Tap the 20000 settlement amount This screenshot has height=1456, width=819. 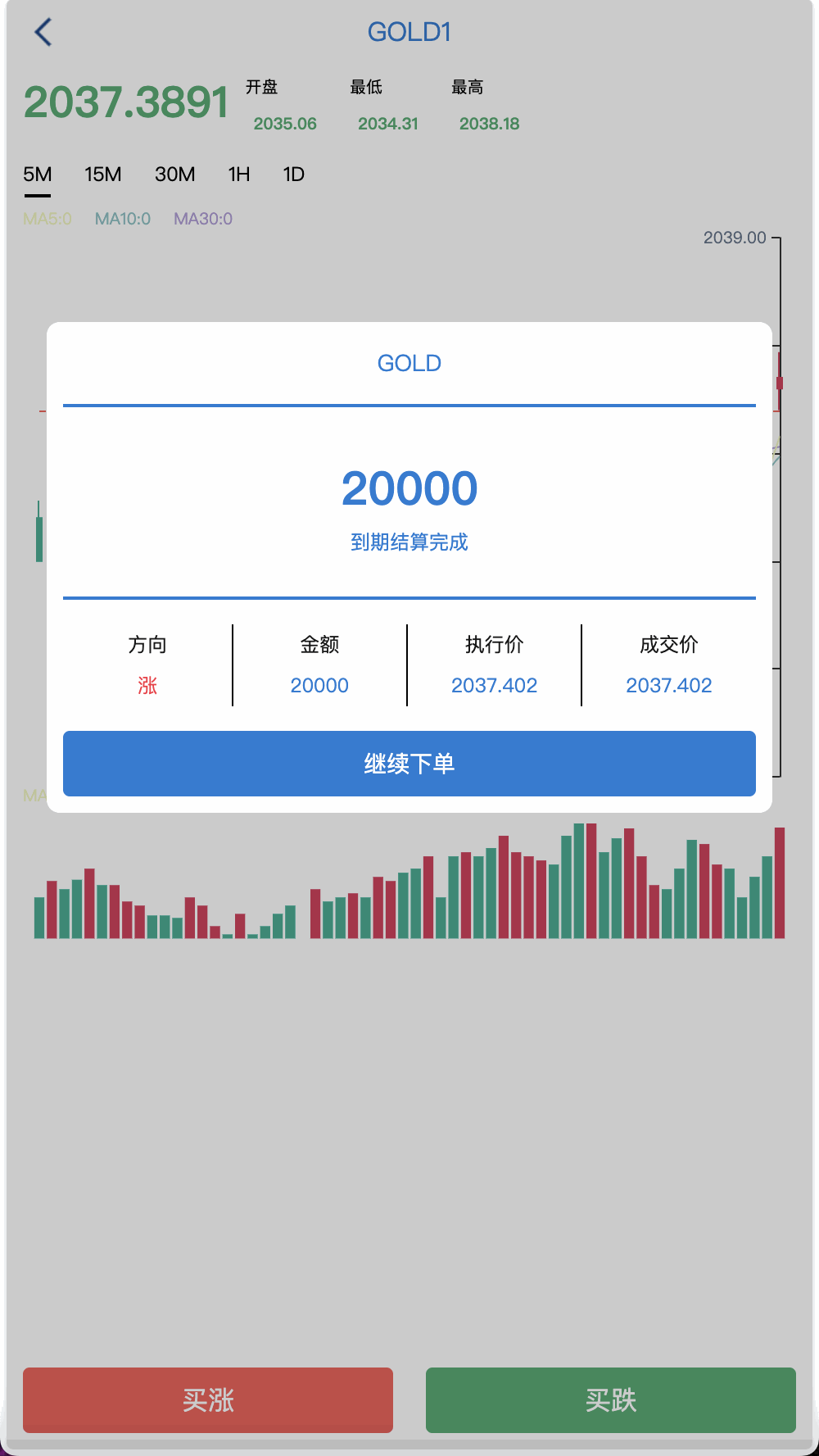pos(409,487)
